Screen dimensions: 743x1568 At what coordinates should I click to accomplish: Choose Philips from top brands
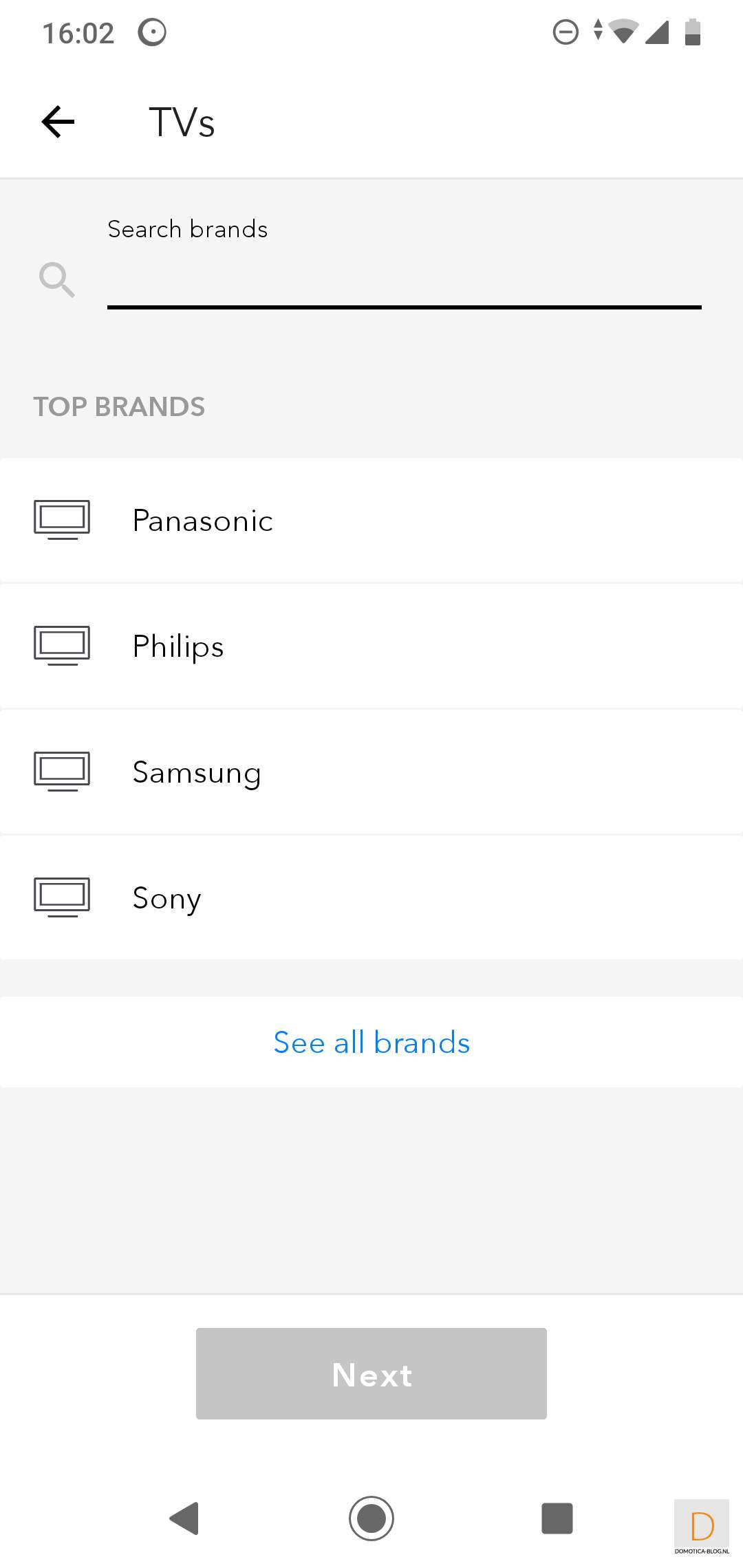tap(371, 646)
